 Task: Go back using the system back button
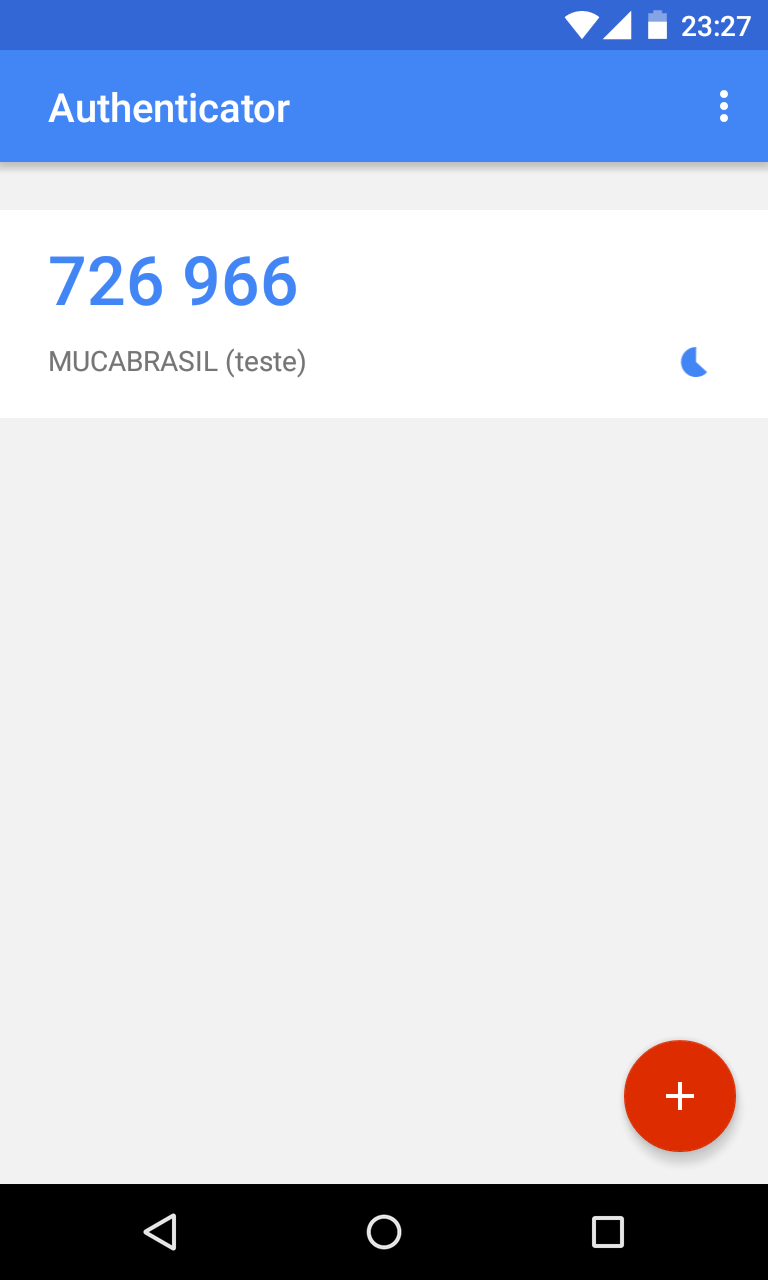coord(160,1232)
